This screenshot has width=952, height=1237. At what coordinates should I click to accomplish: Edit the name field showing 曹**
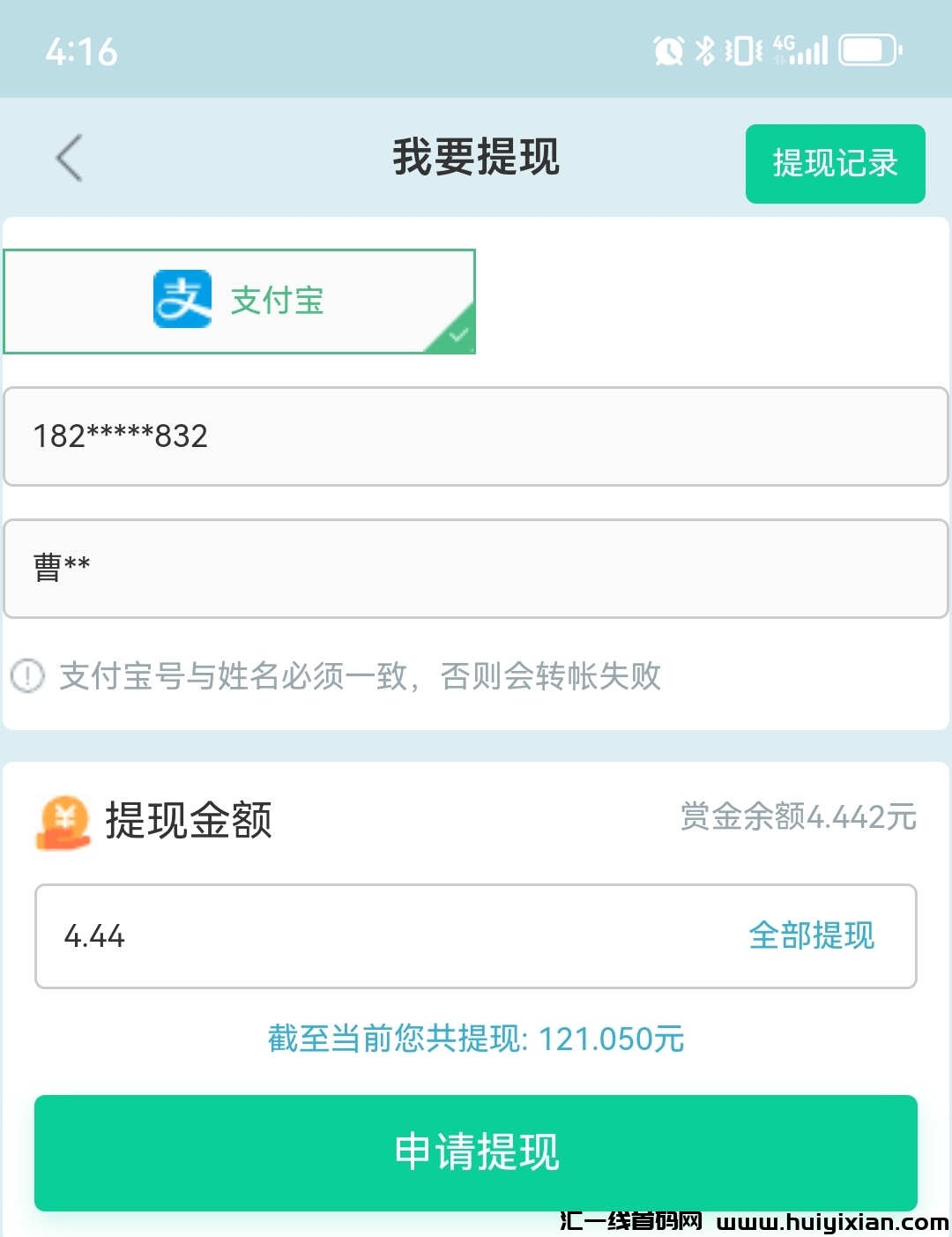[476, 569]
